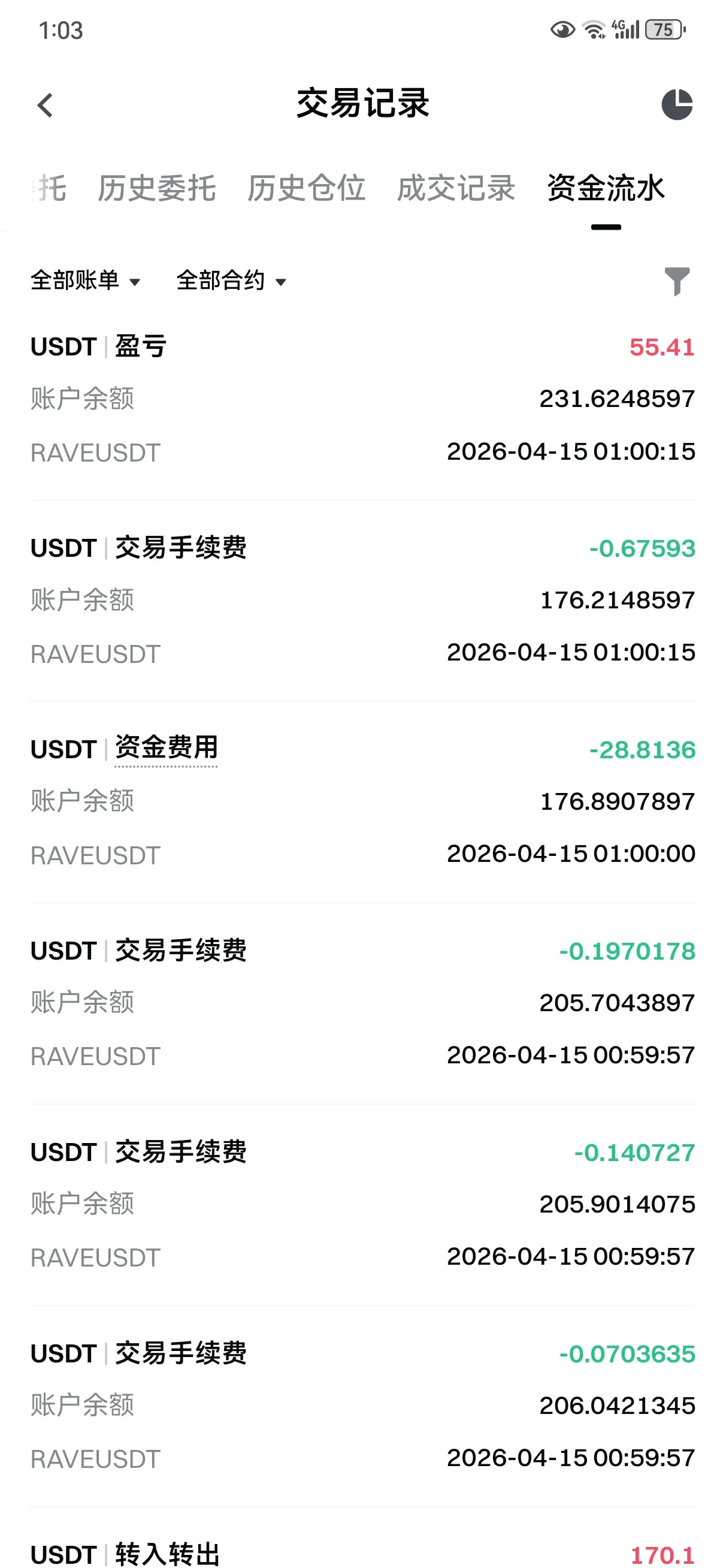Expand the 全部账单 dropdown
Viewport: 726px width, 1568px height.
click(85, 281)
